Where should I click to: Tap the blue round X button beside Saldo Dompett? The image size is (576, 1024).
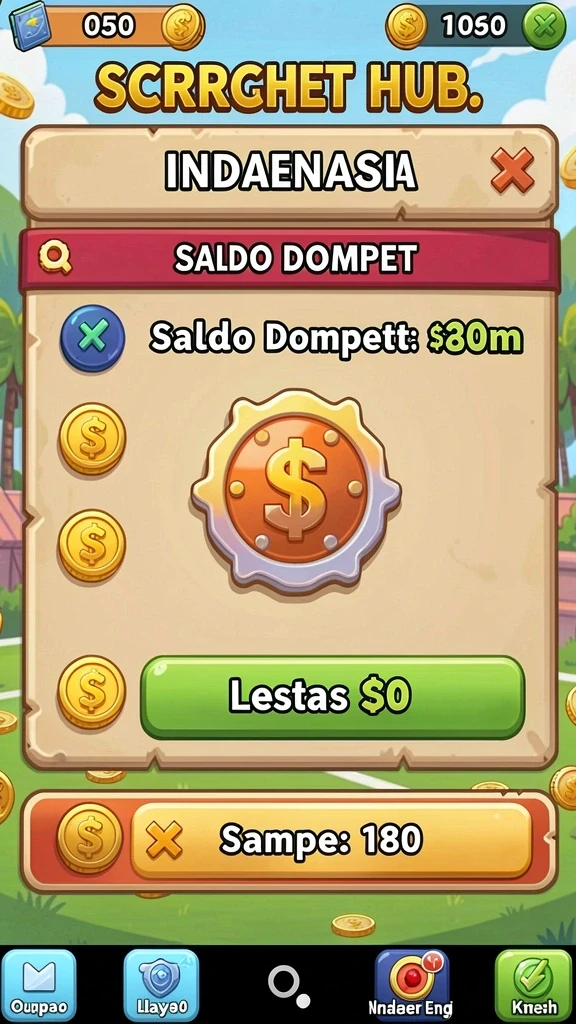click(x=93, y=338)
